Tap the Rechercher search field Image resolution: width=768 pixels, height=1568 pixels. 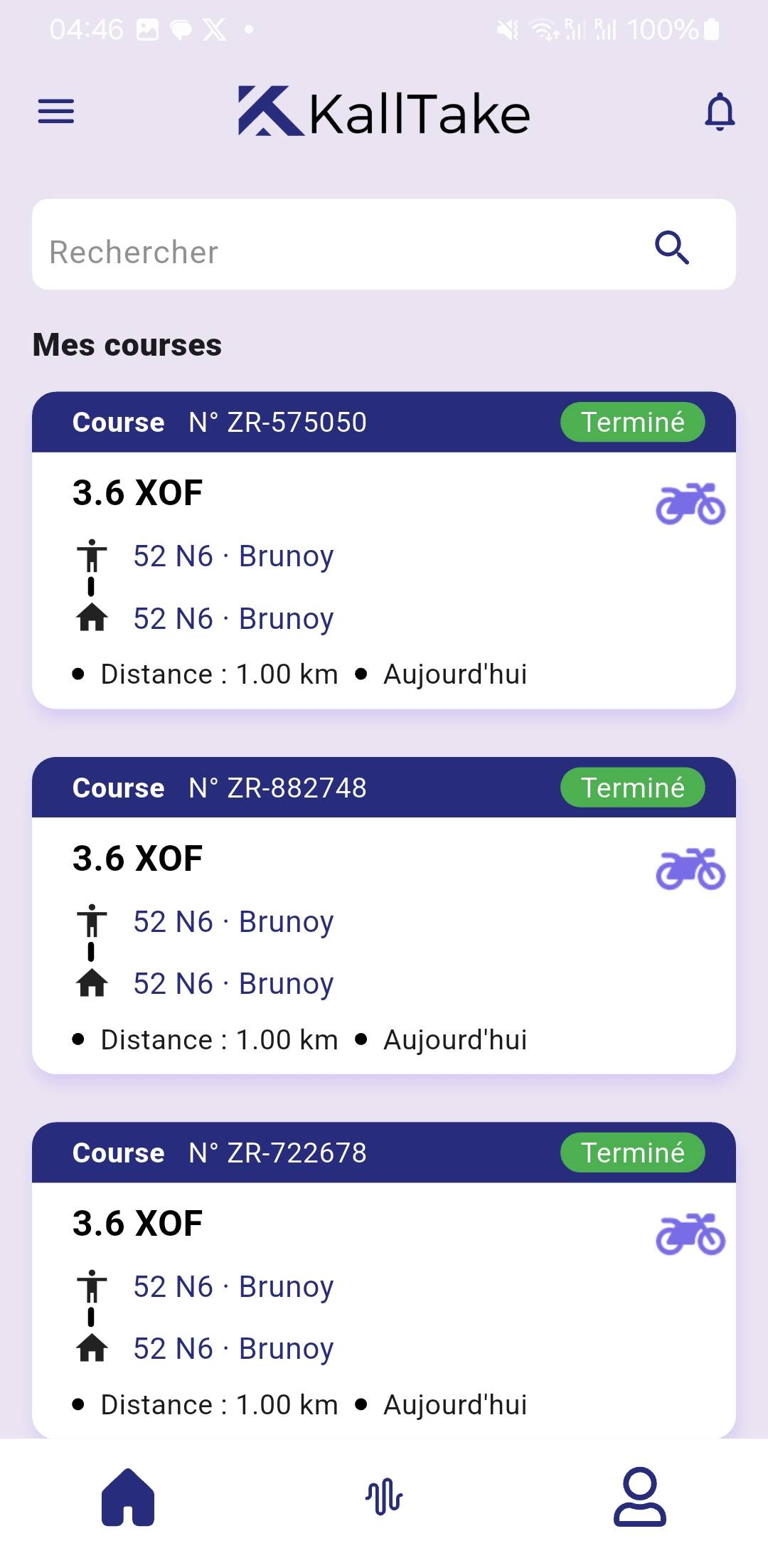click(384, 244)
